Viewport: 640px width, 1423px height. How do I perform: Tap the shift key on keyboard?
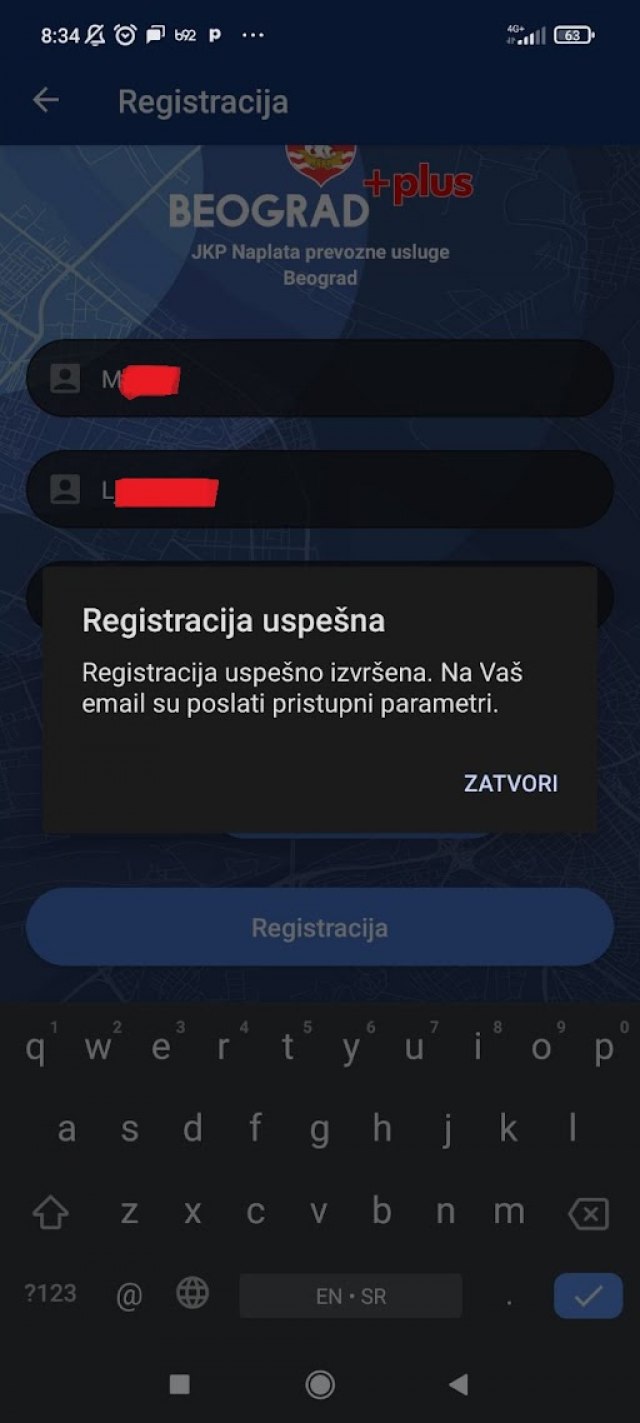pos(50,1214)
